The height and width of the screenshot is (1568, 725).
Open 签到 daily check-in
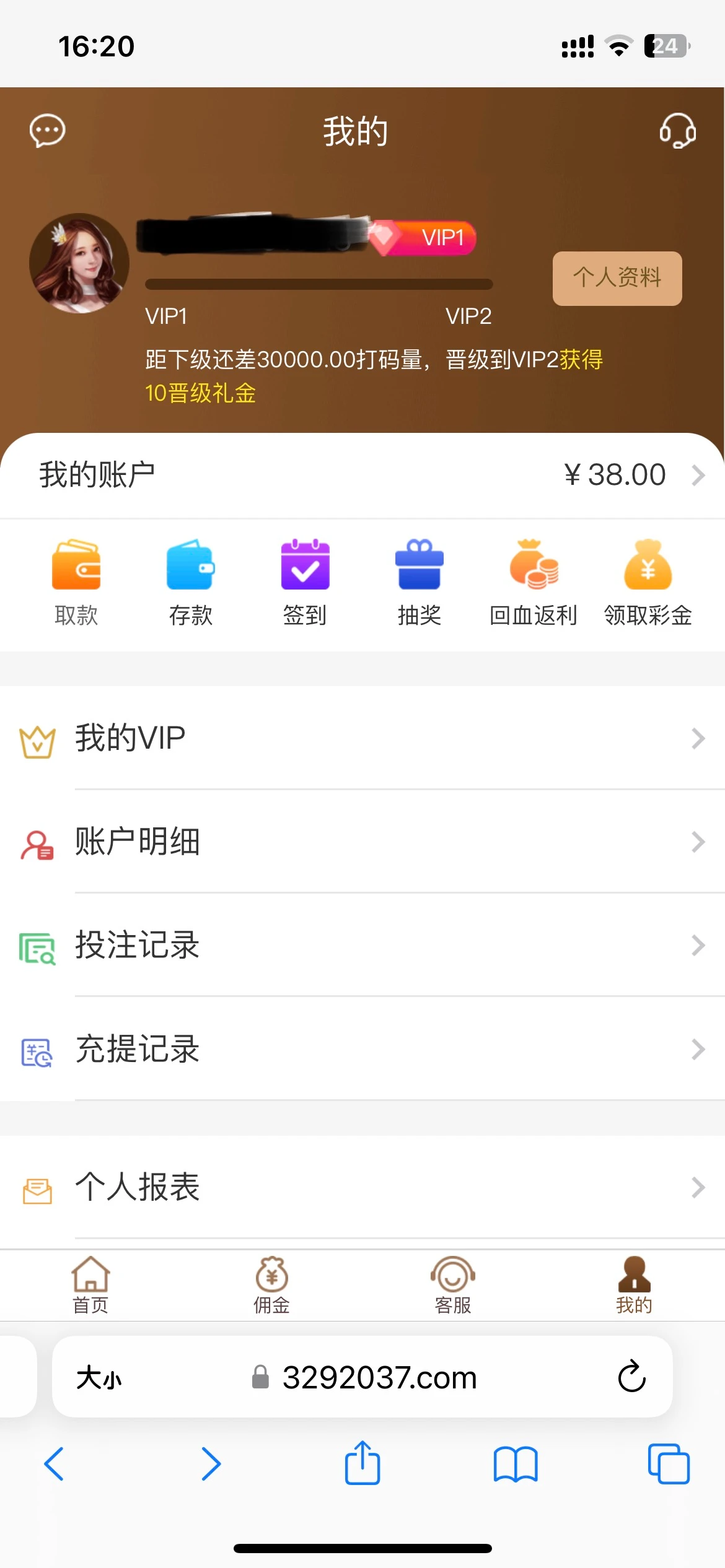click(305, 581)
